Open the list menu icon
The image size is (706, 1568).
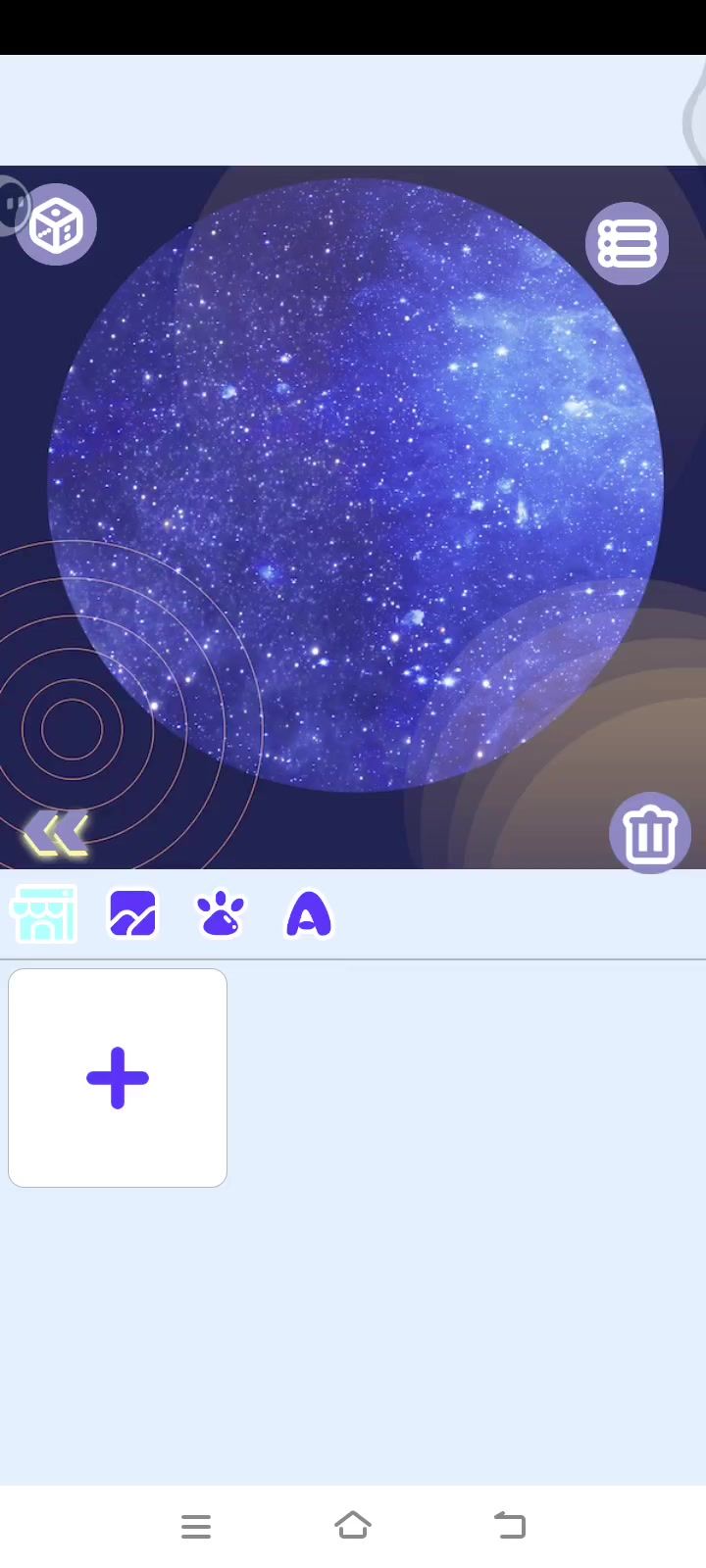(x=627, y=243)
